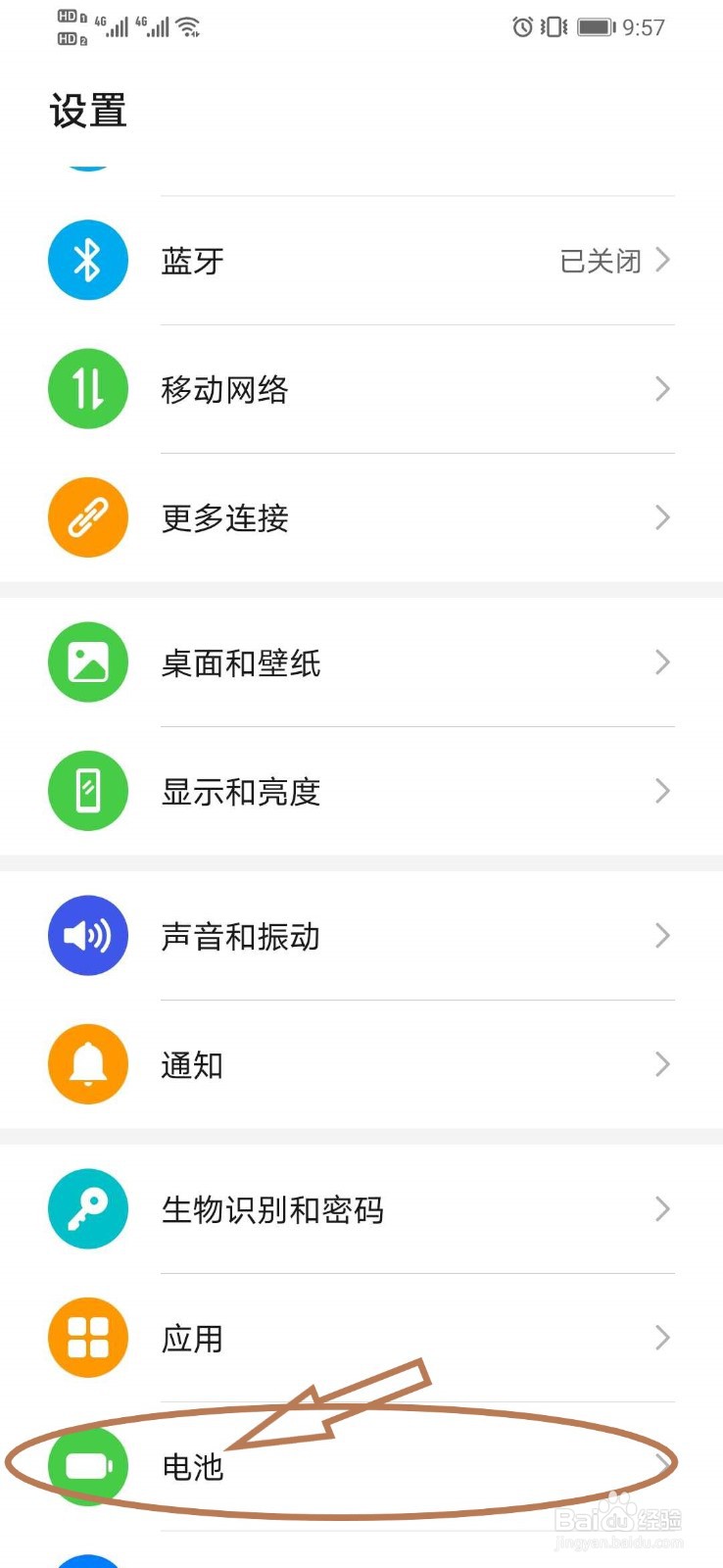This screenshot has height=1568, width=723.
Task: Tap the circled battery (电池) icon
Action: [87, 1465]
